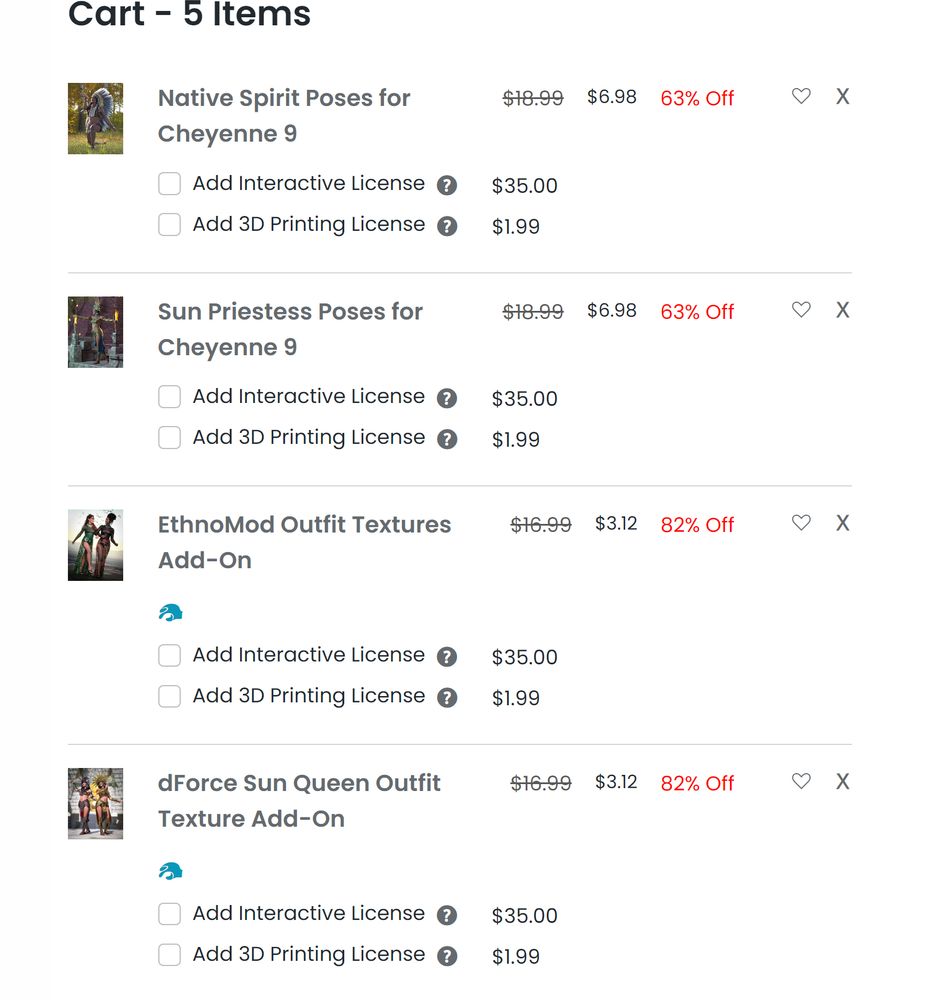The height and width of the screenshot is (1000, 928).
Task: Open Interactive License help for Native Spirit Poses
Action: pos(447,184)
